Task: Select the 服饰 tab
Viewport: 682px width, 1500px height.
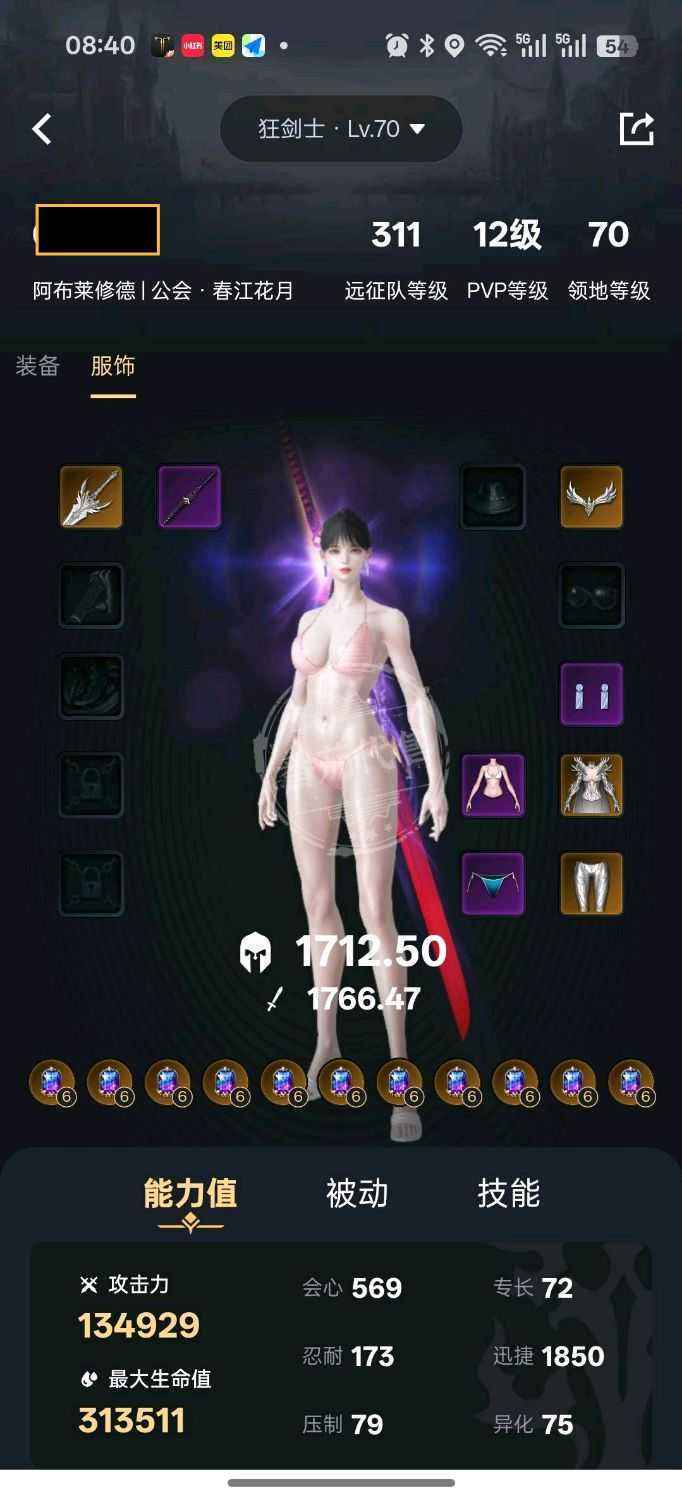Action: (113, 366)
